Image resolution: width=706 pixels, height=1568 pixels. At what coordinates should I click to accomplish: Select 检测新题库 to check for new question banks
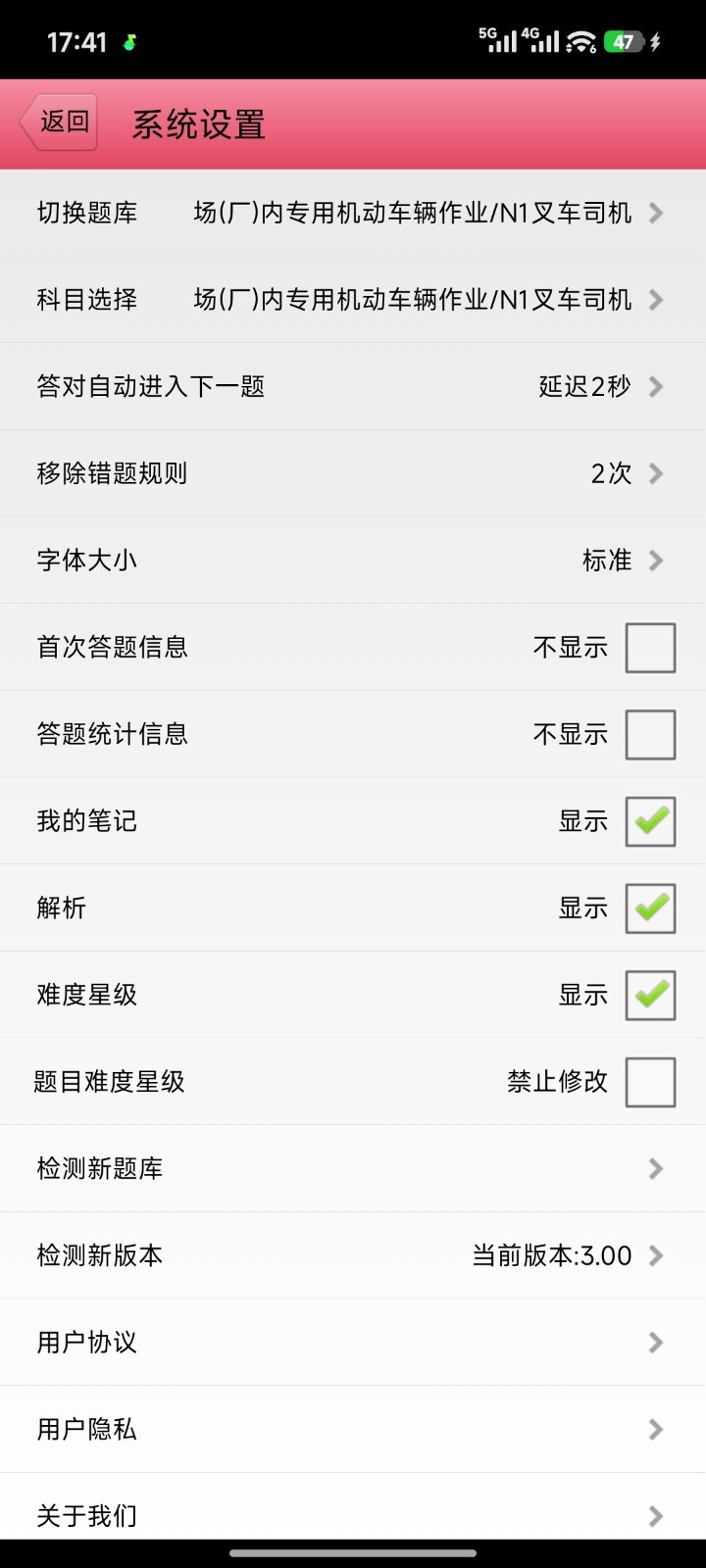(353, 1168)
